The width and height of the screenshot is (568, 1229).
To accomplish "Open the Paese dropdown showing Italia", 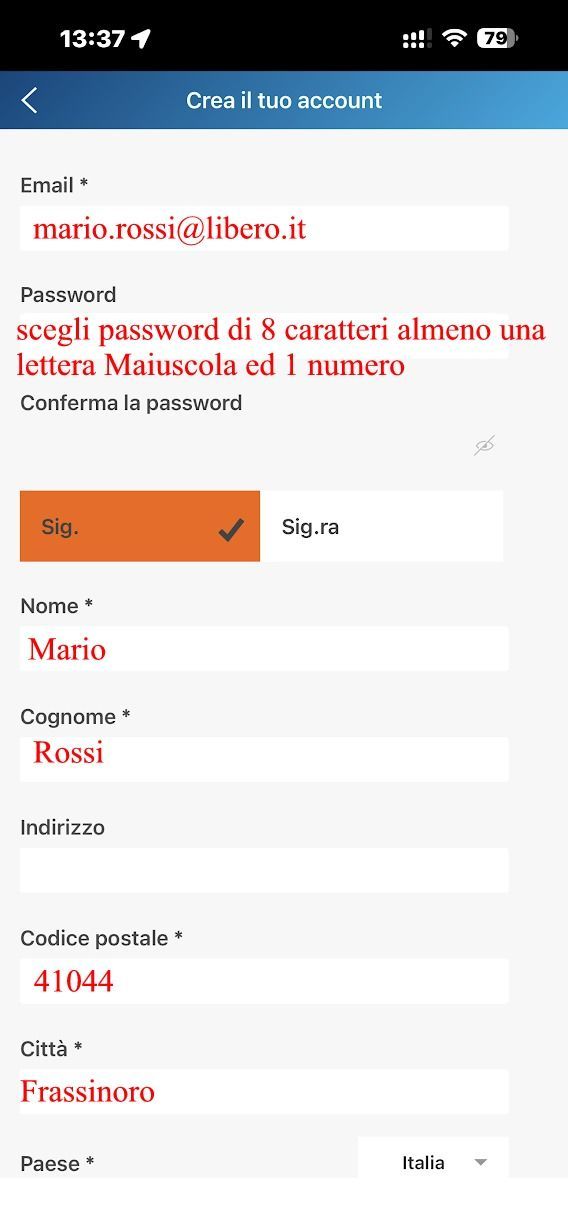I will tap(433, 1162).
